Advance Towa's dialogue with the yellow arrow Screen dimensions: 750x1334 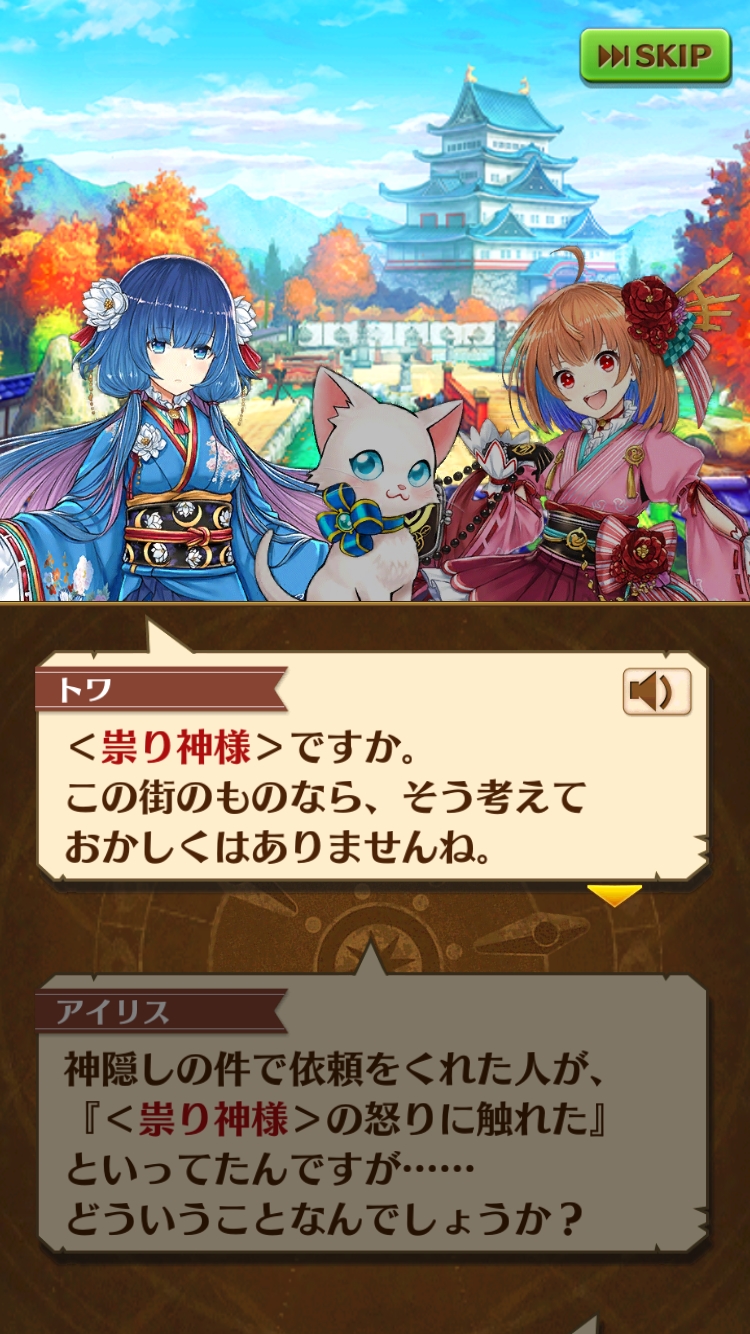(613, 894)
